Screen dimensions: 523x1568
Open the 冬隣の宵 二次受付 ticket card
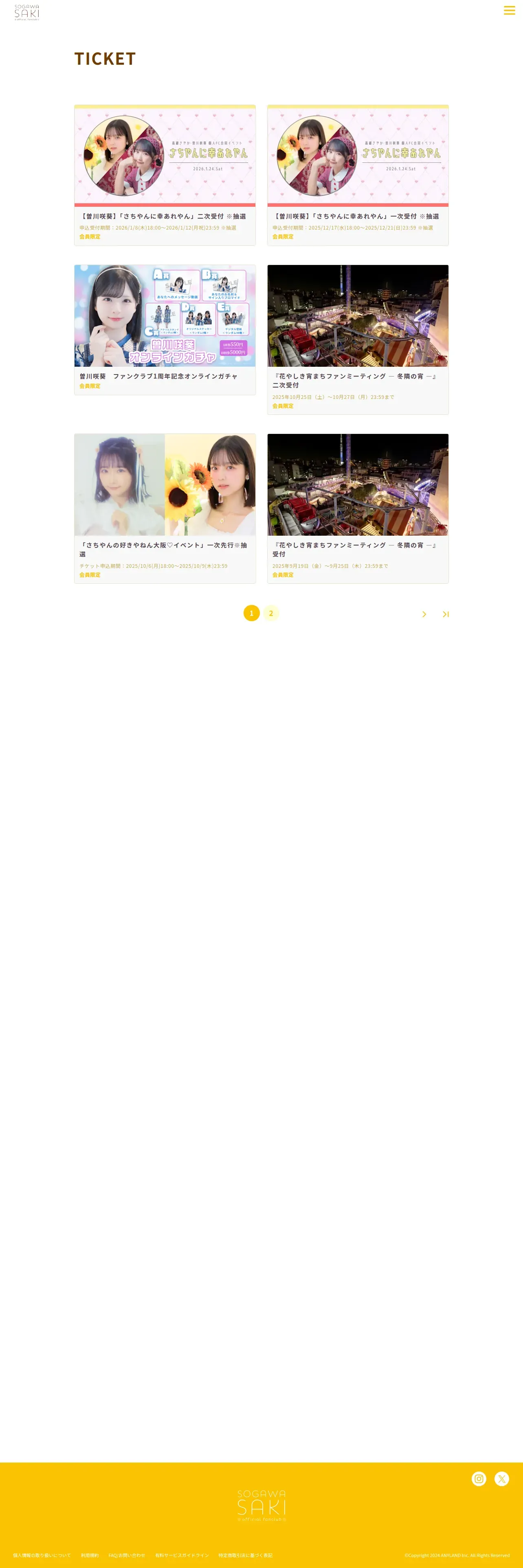358,339
